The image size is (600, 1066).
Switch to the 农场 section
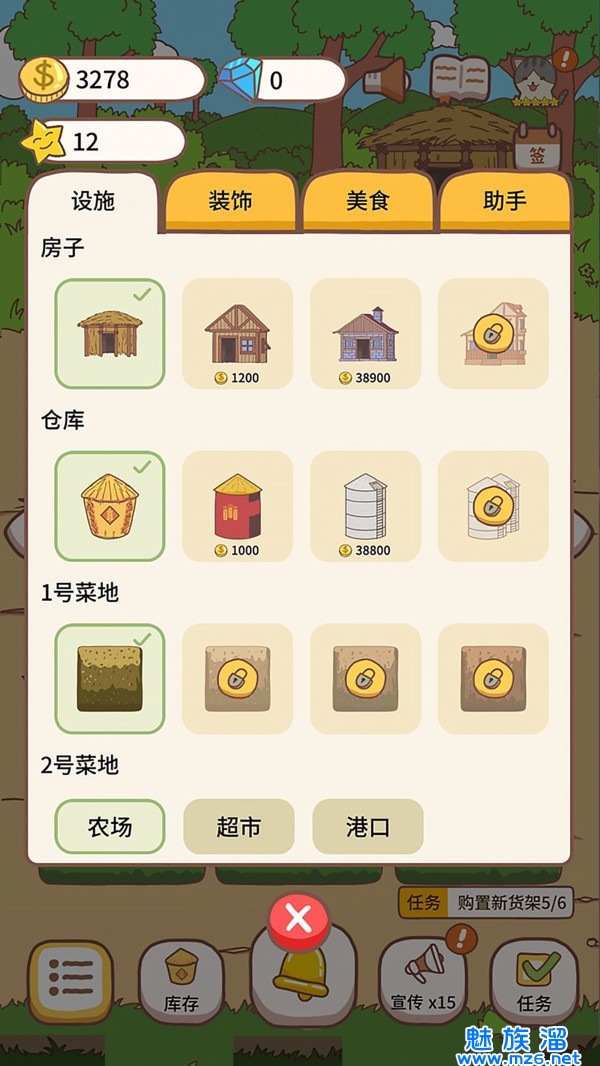110,827
